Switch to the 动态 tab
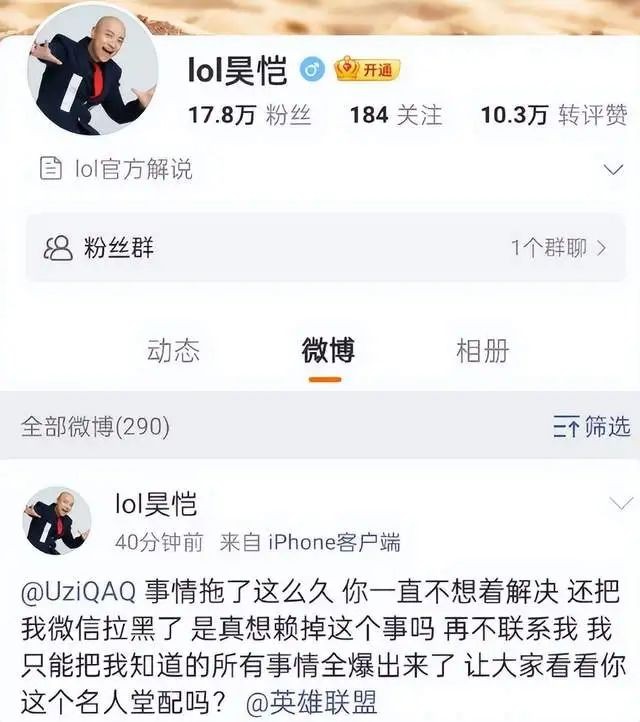 (173, 350)
